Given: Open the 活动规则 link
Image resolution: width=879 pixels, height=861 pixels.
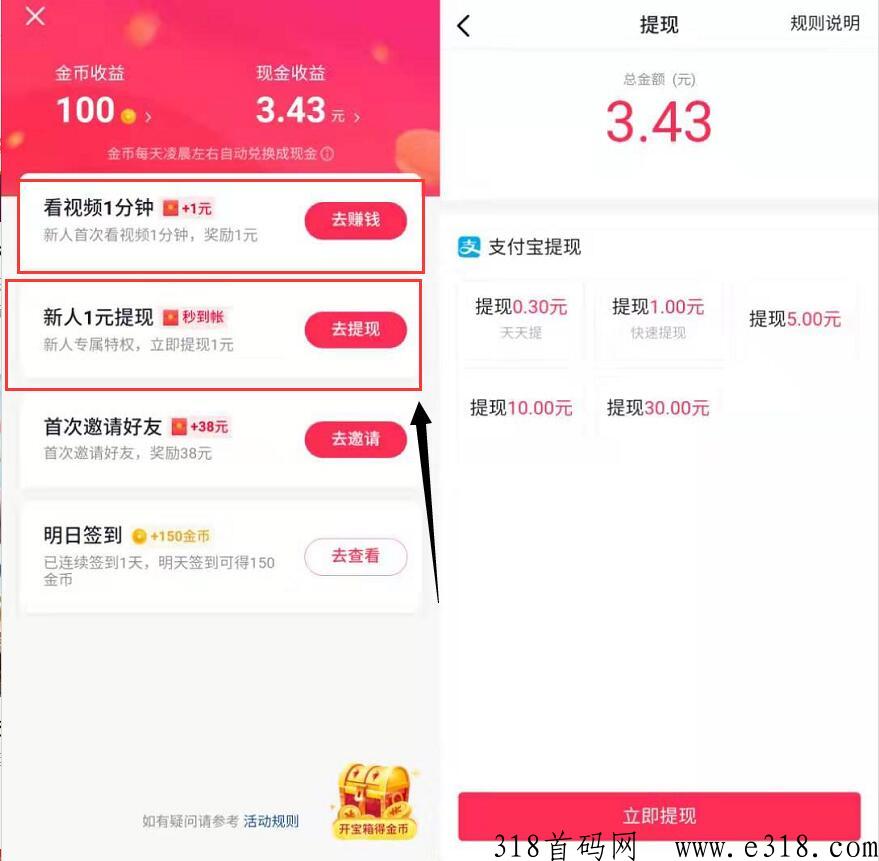Looking at the screenshot, I should (x=271, y=821).
